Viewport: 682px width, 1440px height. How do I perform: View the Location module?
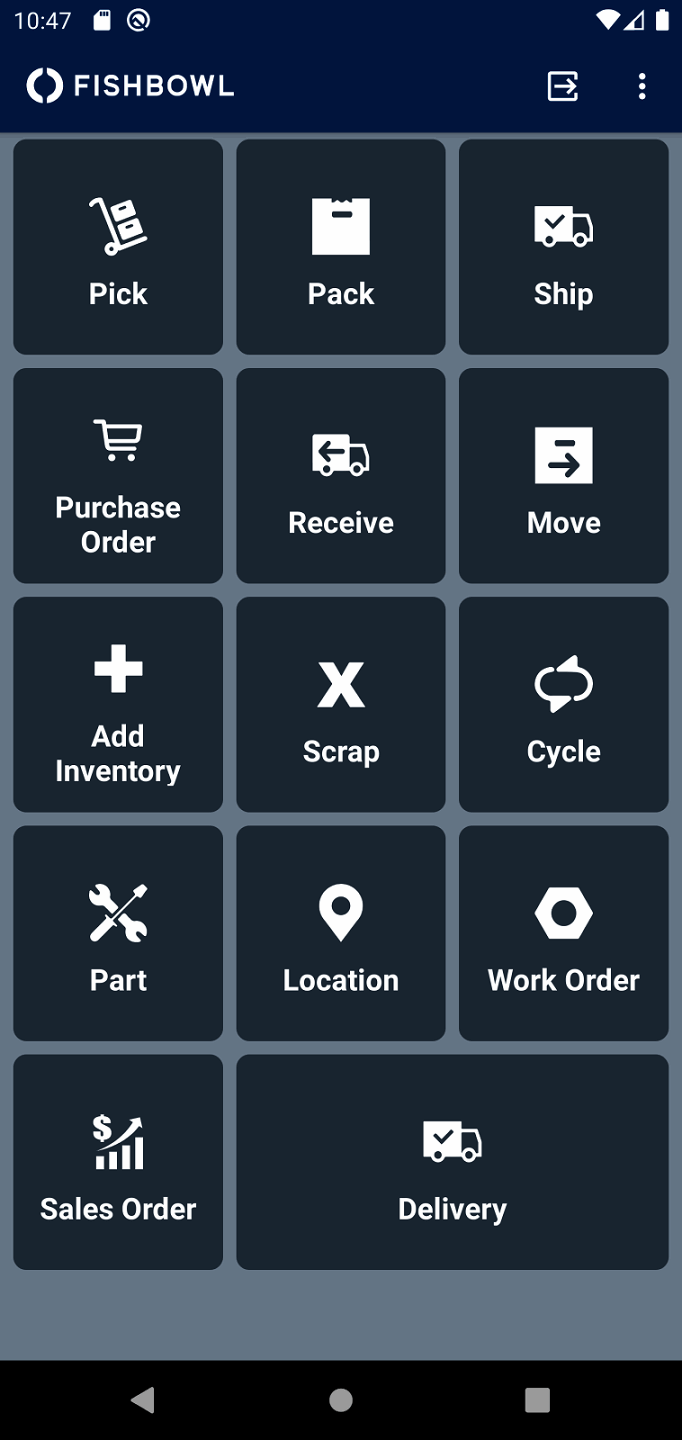pyautogui.click(x=341, y=934)
